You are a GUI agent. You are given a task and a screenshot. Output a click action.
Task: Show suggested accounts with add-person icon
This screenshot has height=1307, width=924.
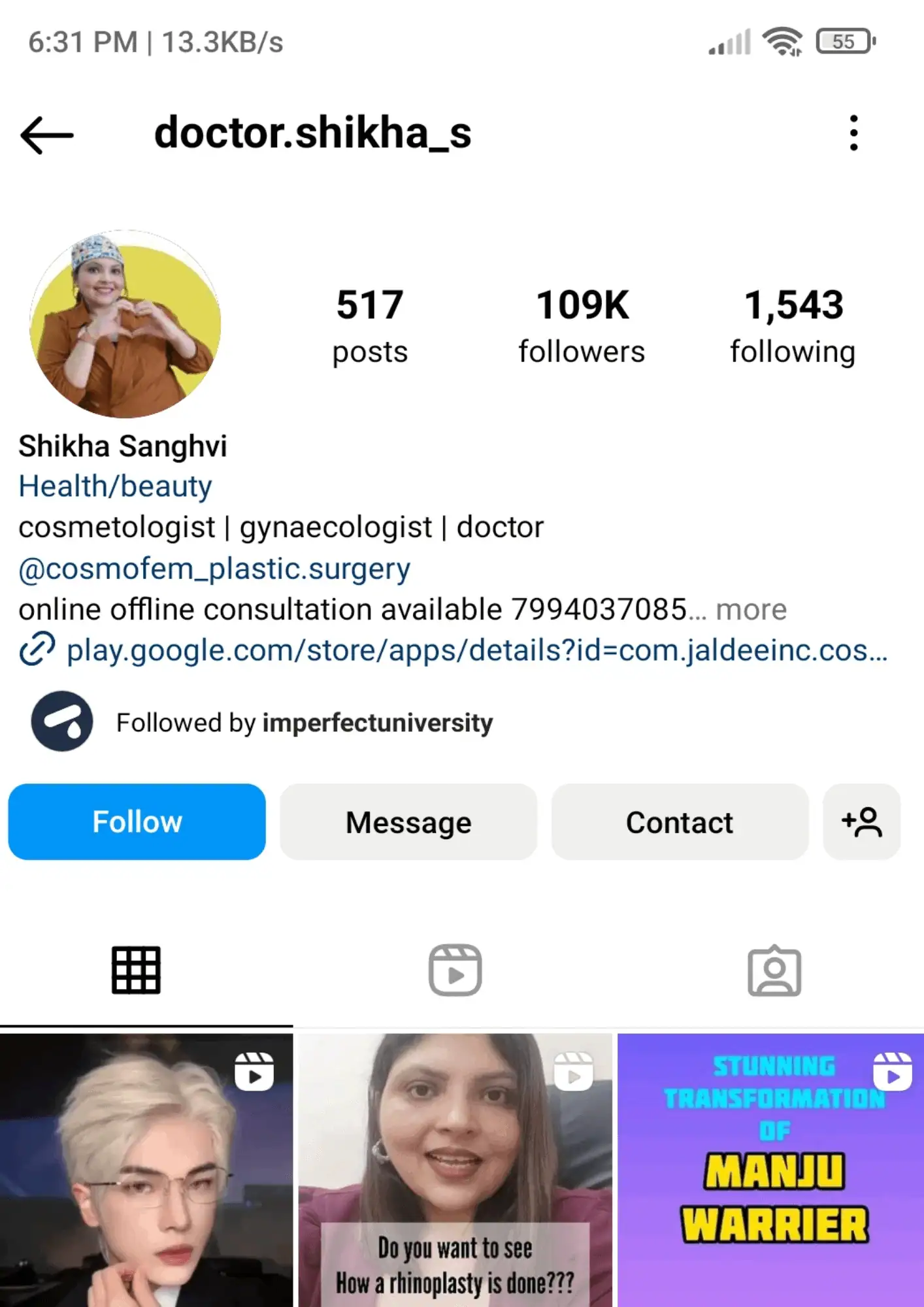coord(862,822)
